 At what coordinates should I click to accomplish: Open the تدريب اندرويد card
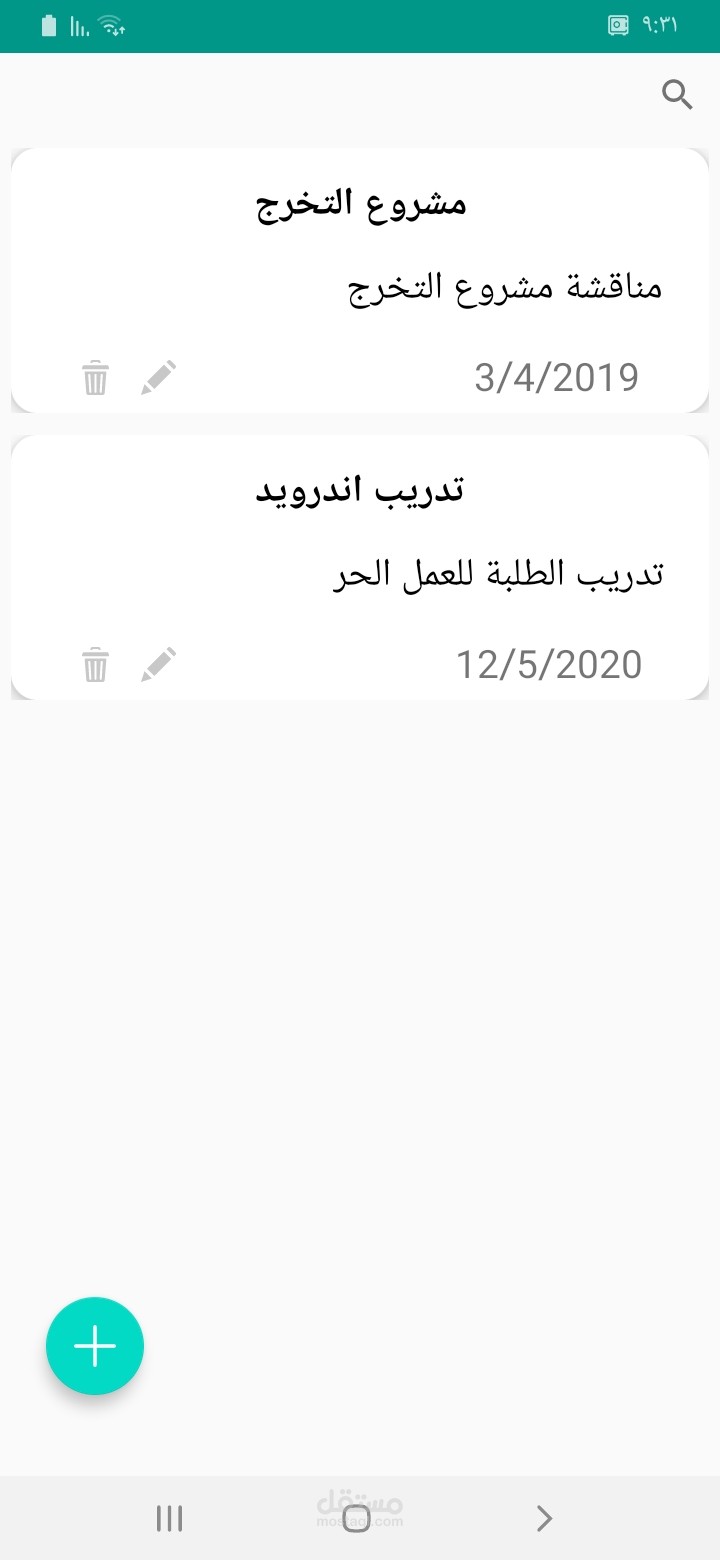(360, 567)
